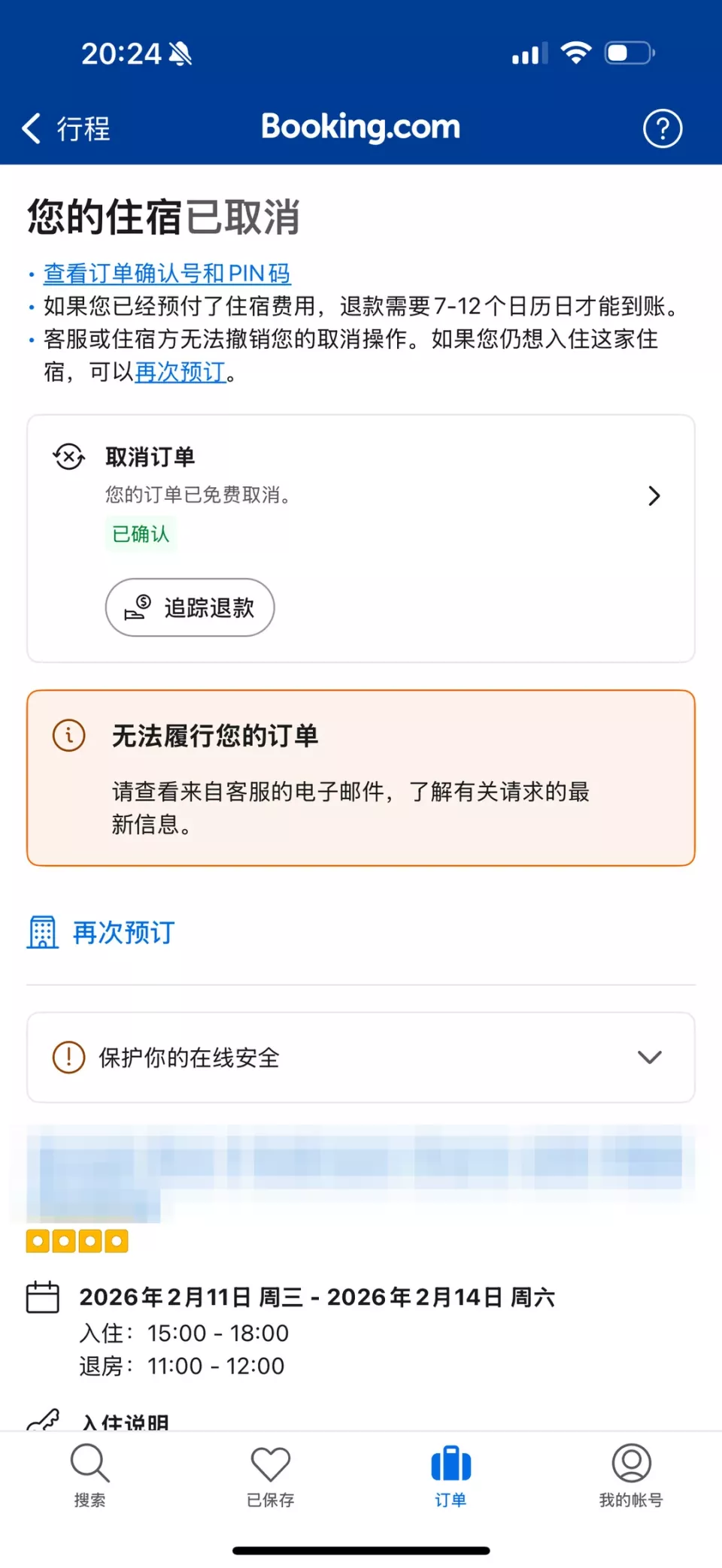The height and width of the screenshot is (1568, 722).
Task: Click the cancellation status icon on 取消订单 card
Action: pyautogui.click(x=68, y=457)
